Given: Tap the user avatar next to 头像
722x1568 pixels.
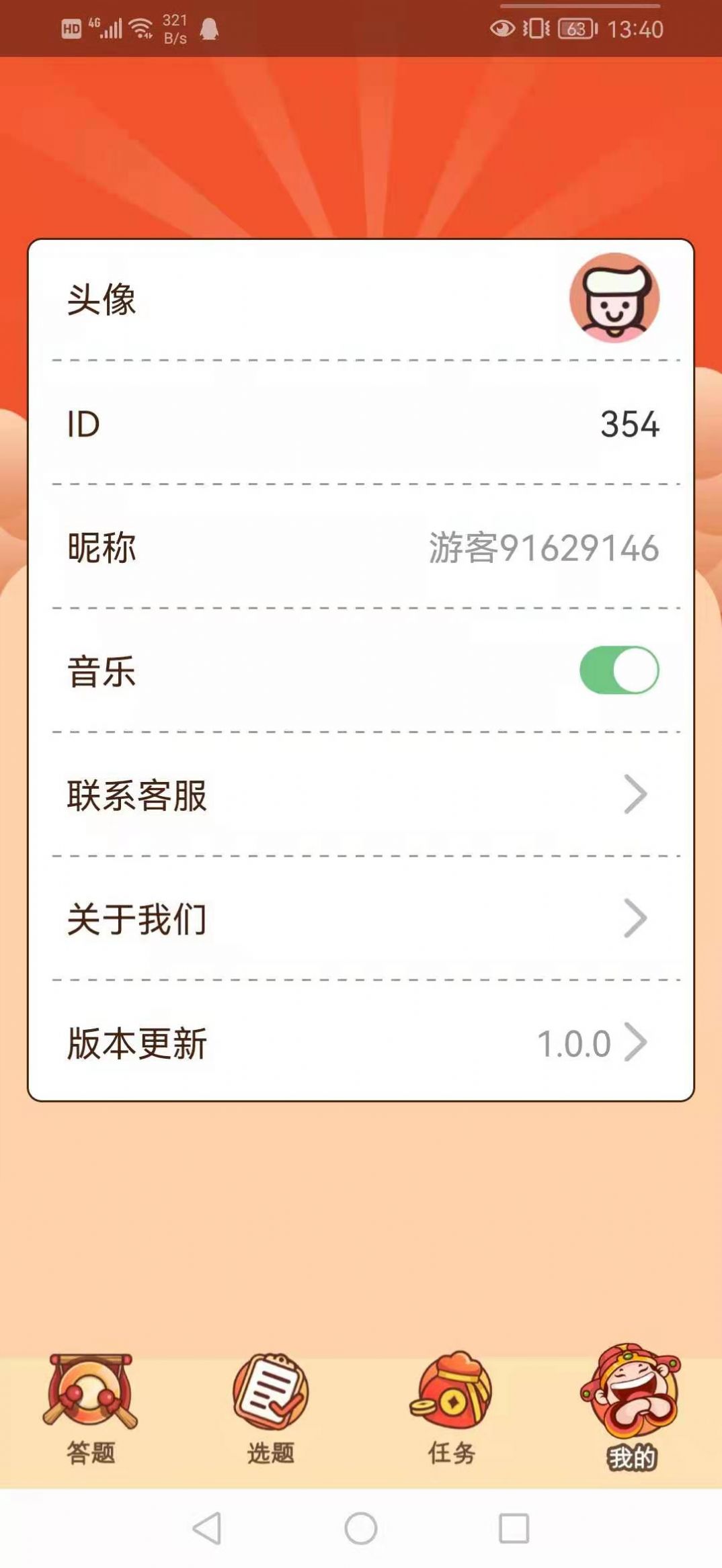Looking at the screenshot, I should pos(614,302).
